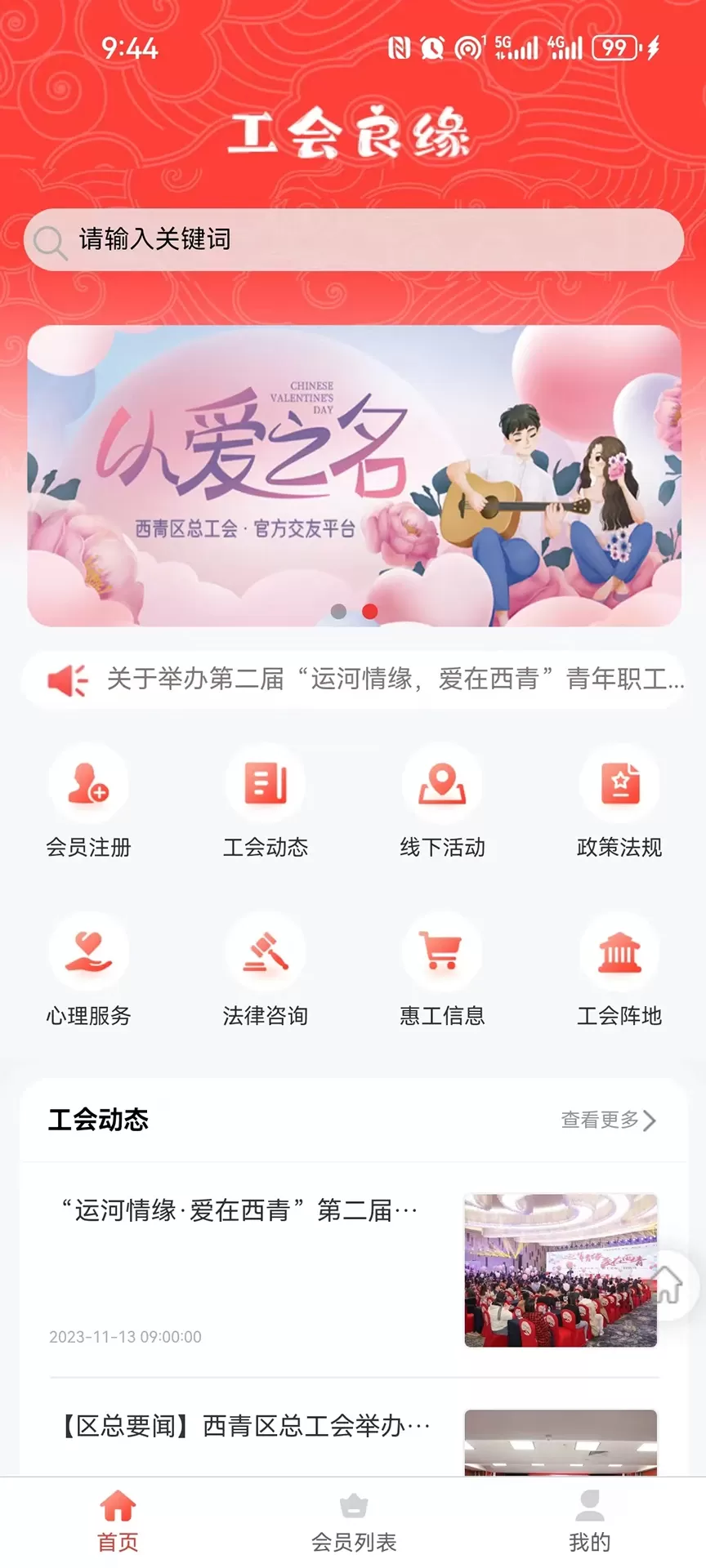Open 会员注册
Screen dimensions: 706x1568
tap(88, 800)
